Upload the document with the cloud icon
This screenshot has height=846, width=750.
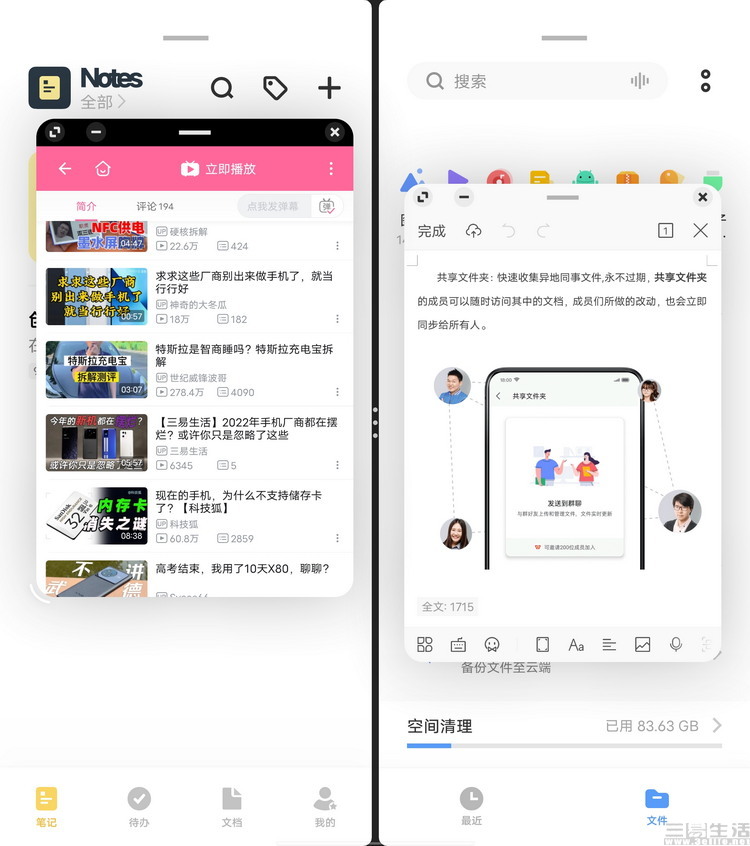click(x=474, y=231)
